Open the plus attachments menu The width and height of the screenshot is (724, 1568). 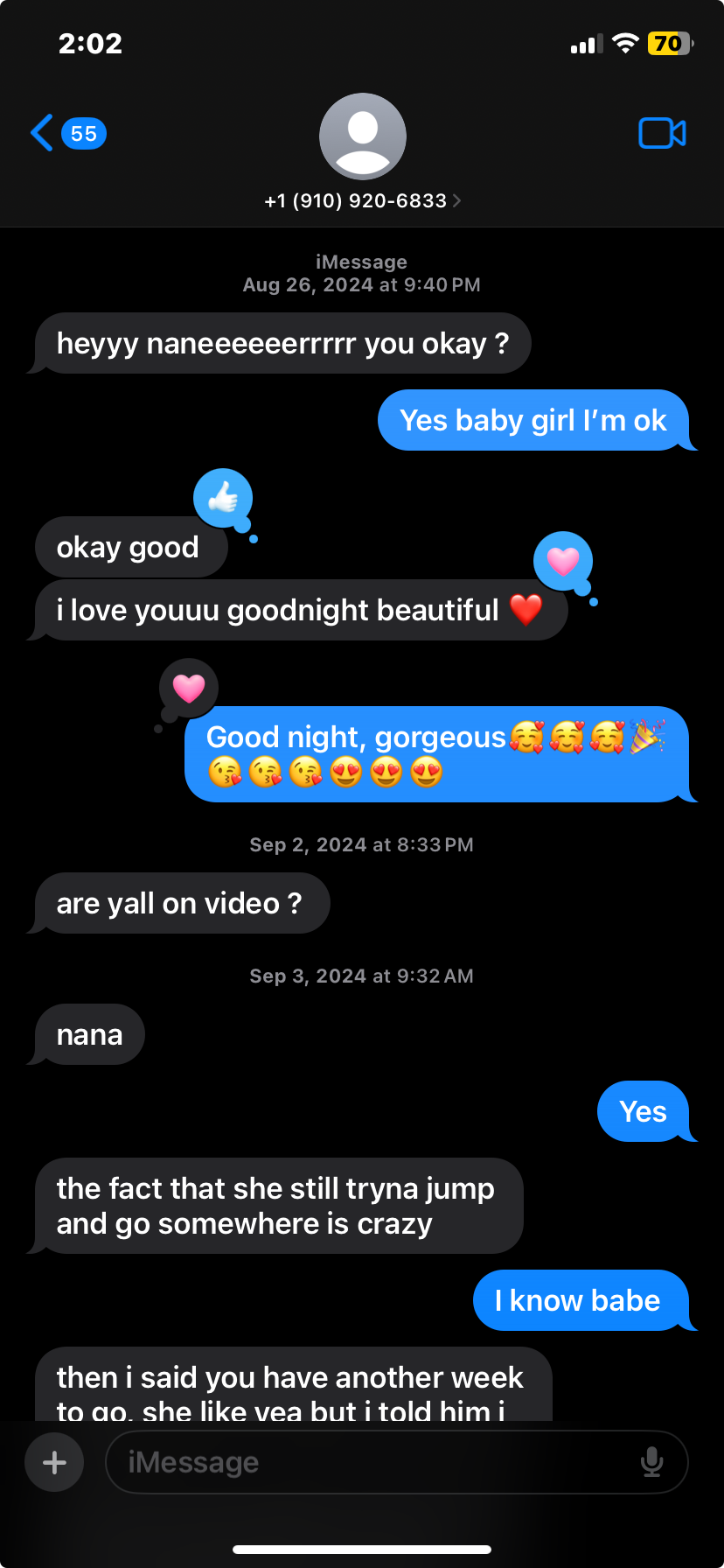point(54,1462)
